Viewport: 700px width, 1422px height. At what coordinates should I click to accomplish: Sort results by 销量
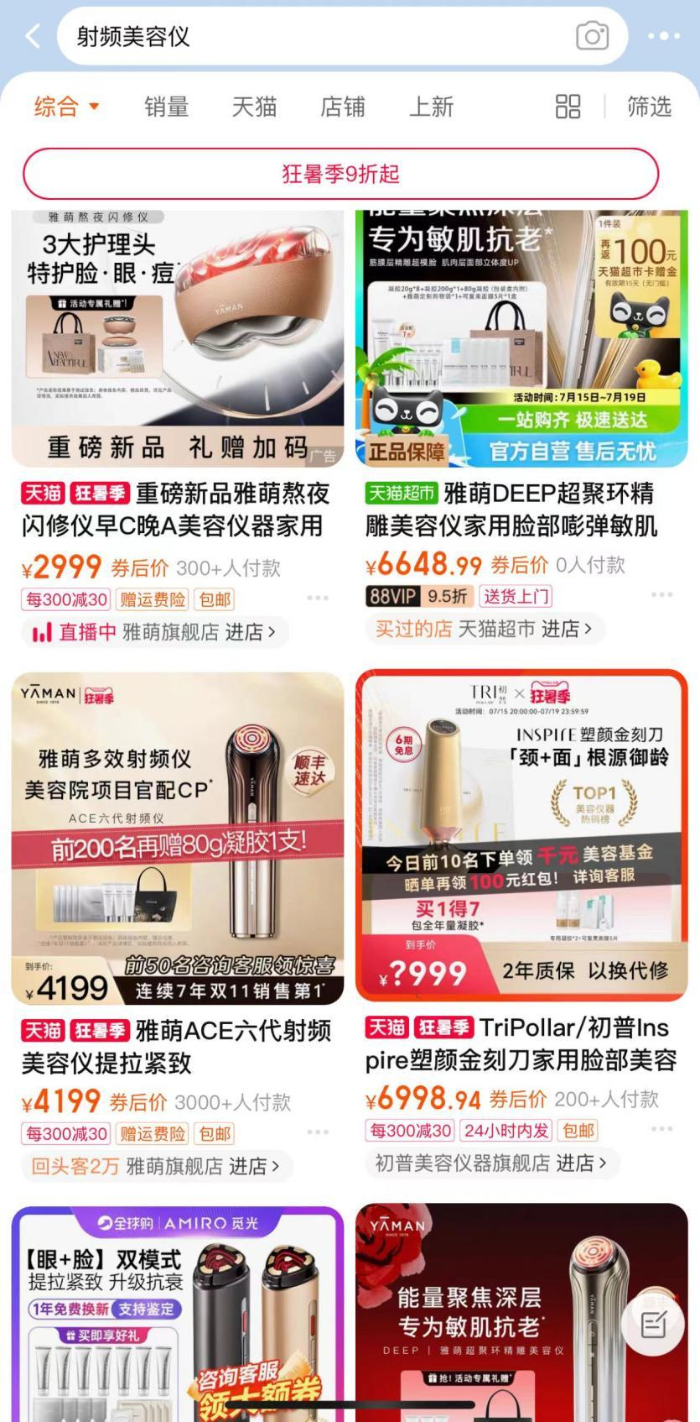[166, 106]
